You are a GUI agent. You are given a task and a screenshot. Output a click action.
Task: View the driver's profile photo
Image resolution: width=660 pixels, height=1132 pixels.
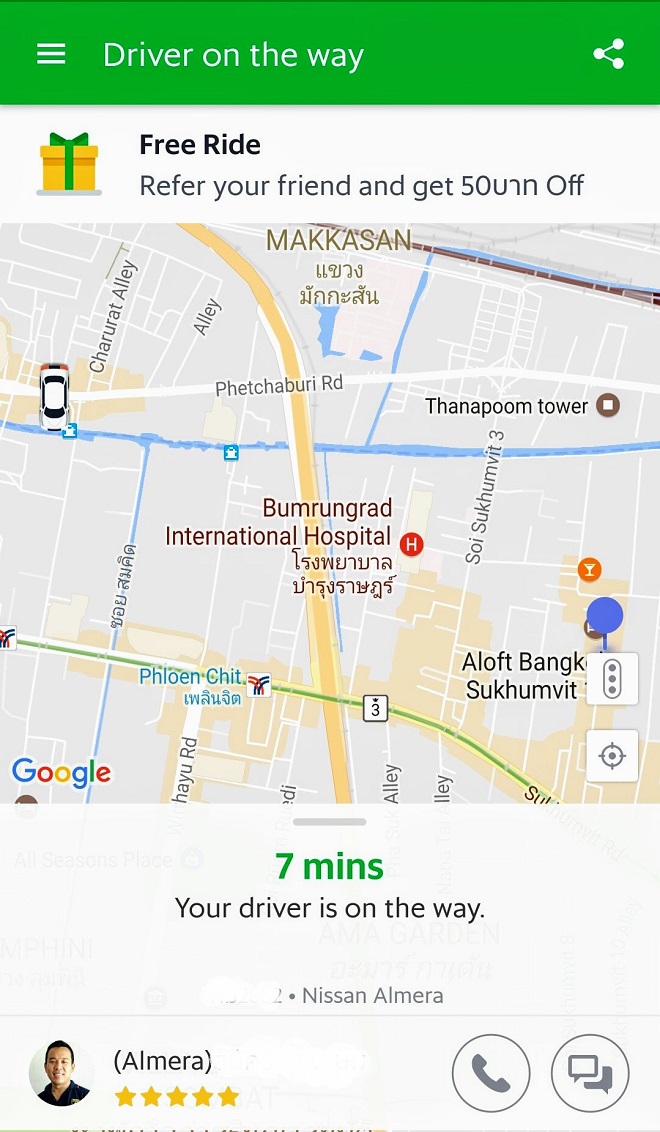[x=62, y=1073]
